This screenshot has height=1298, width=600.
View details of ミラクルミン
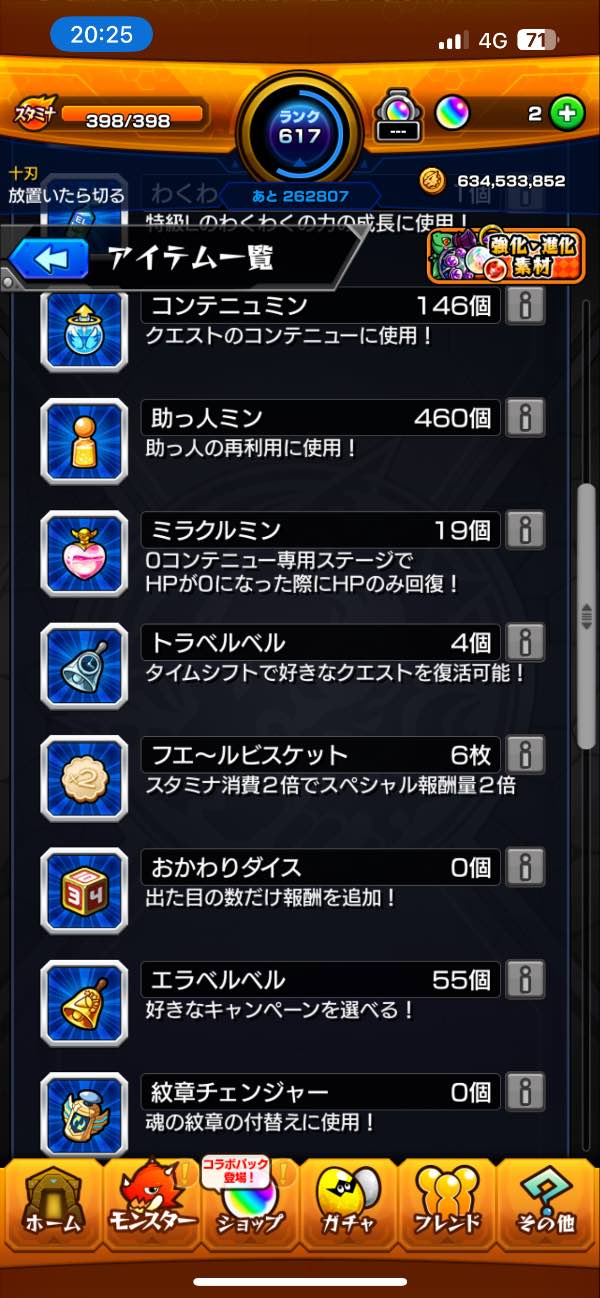point(525,528)
